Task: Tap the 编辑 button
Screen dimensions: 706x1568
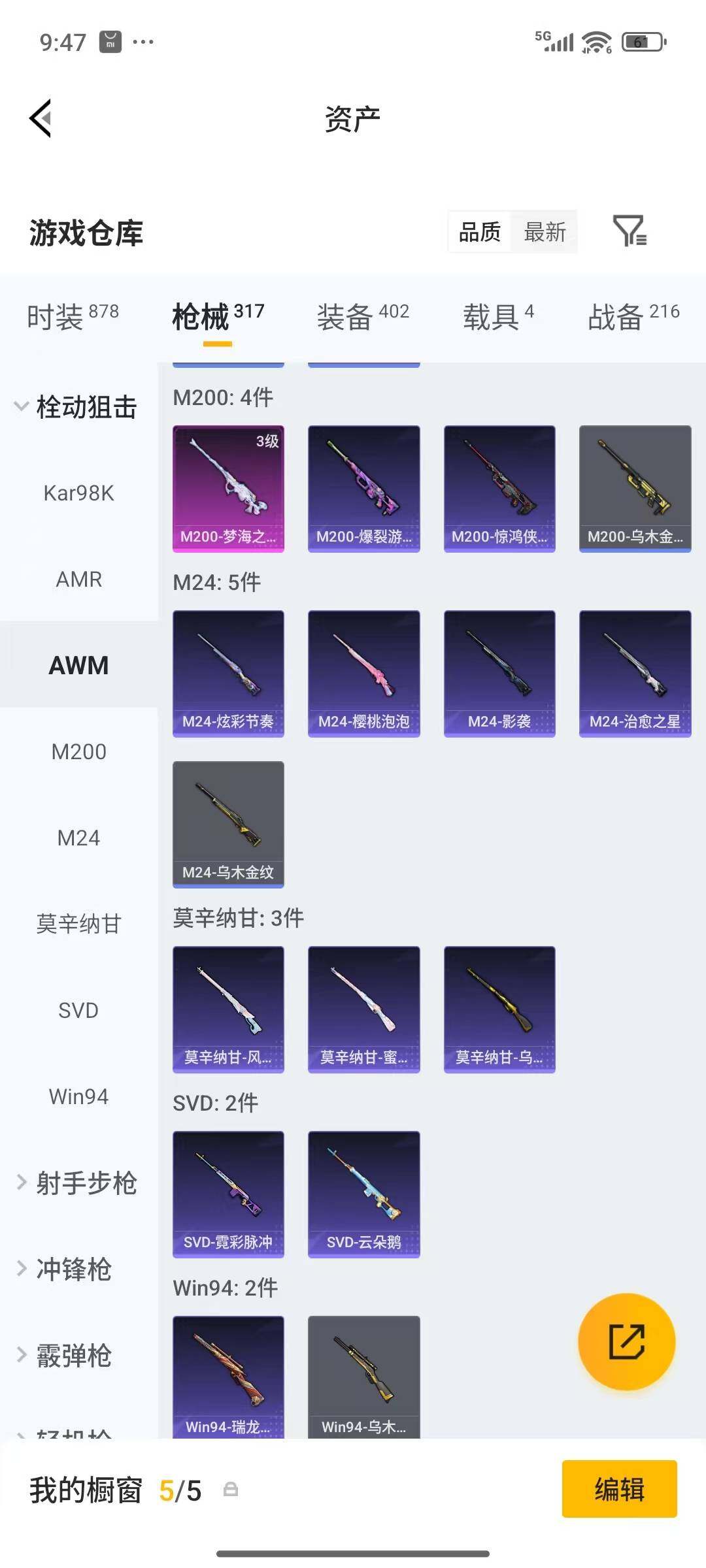Action: tap(619, 1489)
